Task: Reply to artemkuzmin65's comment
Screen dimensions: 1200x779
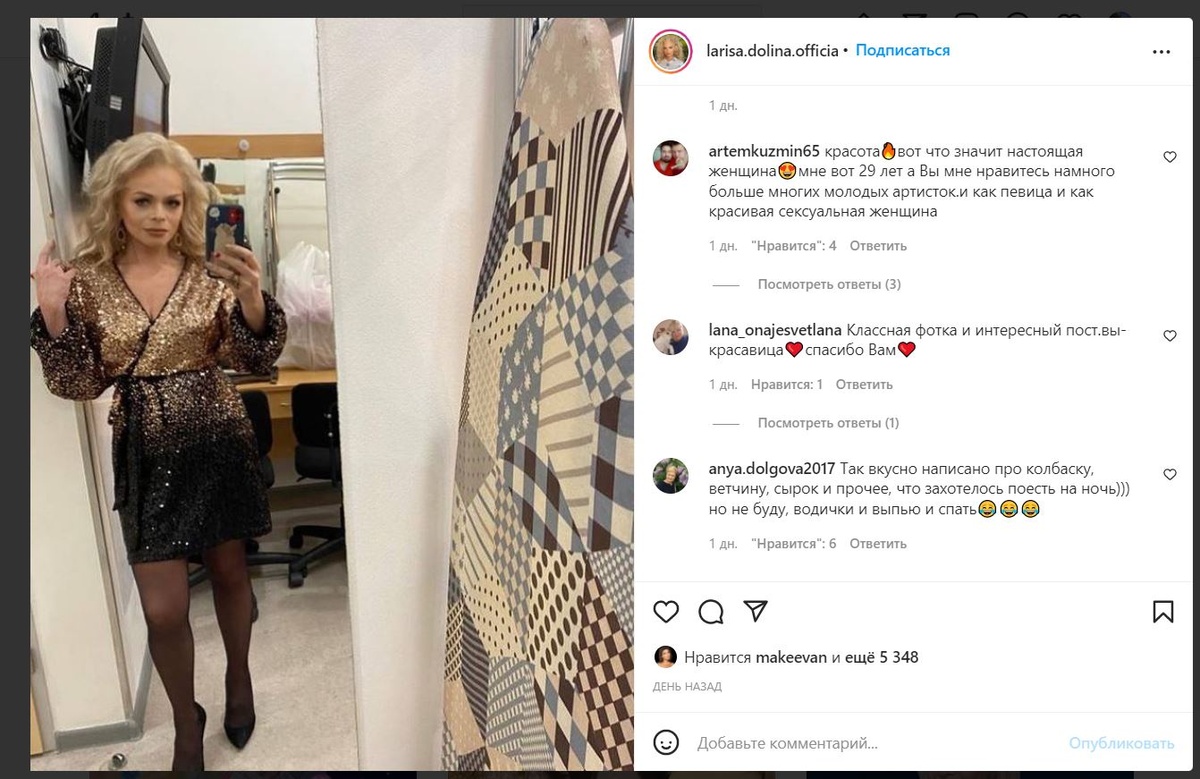Action: tap(878, 246)
